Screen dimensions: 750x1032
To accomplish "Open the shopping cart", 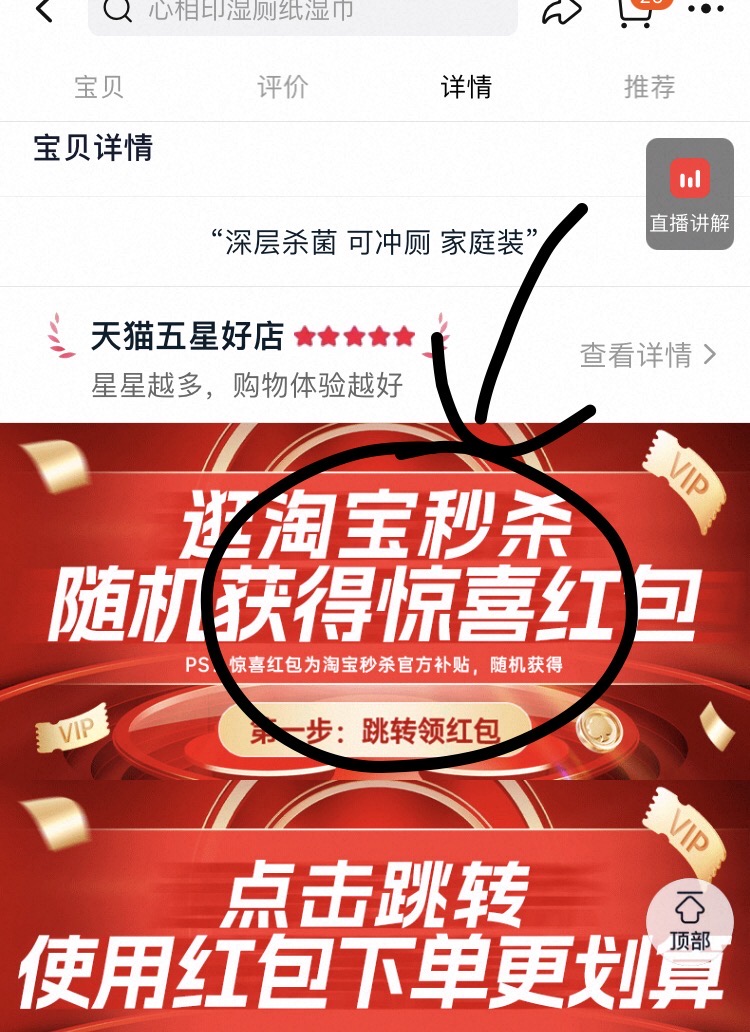I will [635, 10].
